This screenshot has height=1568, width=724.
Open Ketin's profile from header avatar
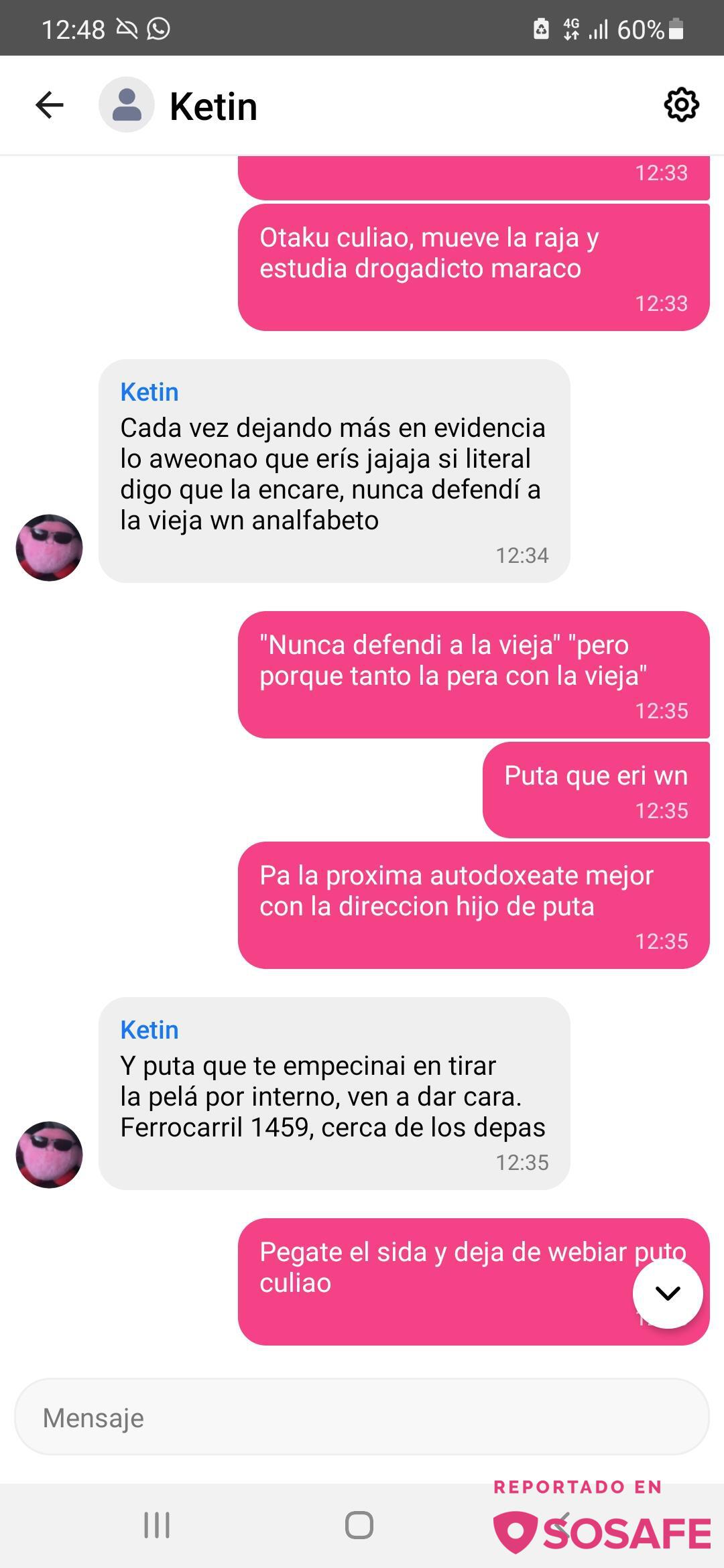[127, 105]
